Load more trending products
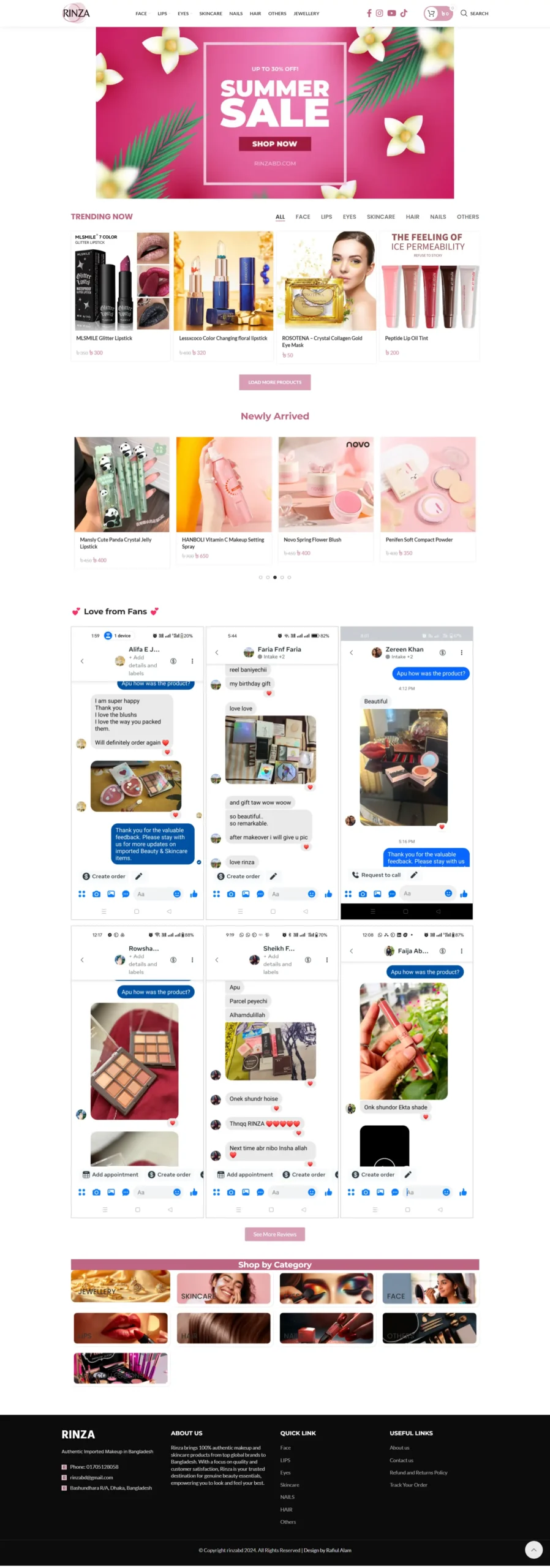This screenshot has width=550, height=1568. pos(274,382)
